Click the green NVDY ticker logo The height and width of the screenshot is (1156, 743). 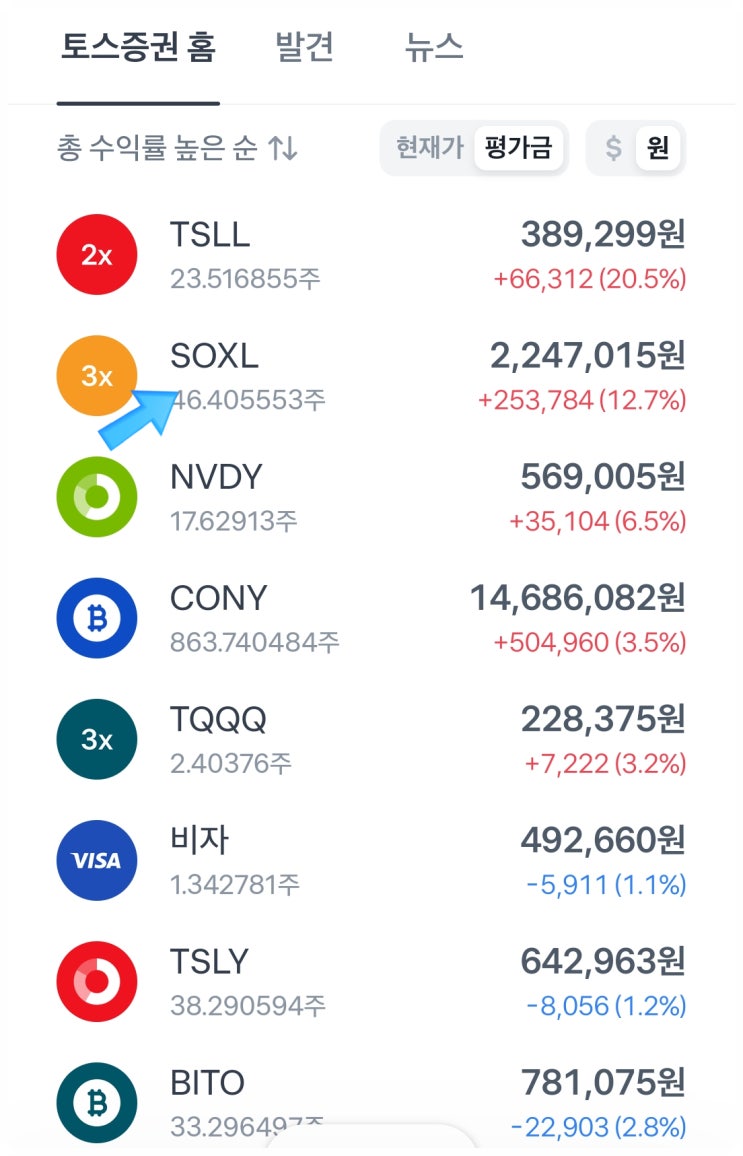[96, 496]
